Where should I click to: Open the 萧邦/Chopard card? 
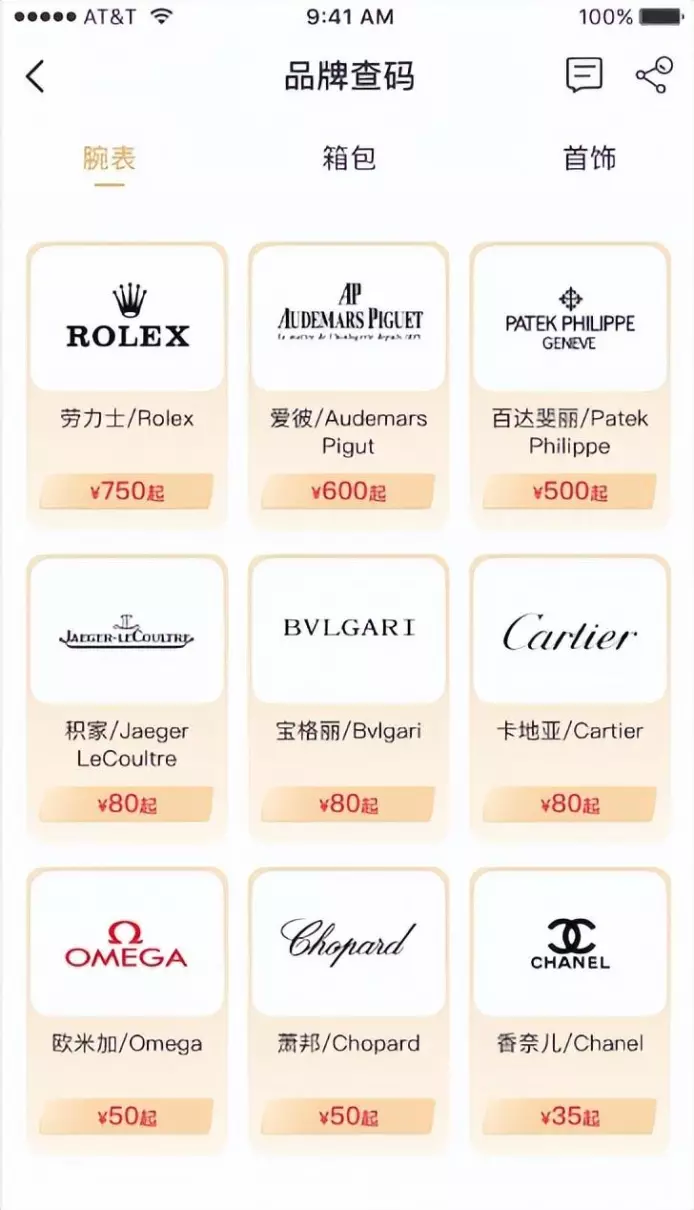click(348, 1009)
